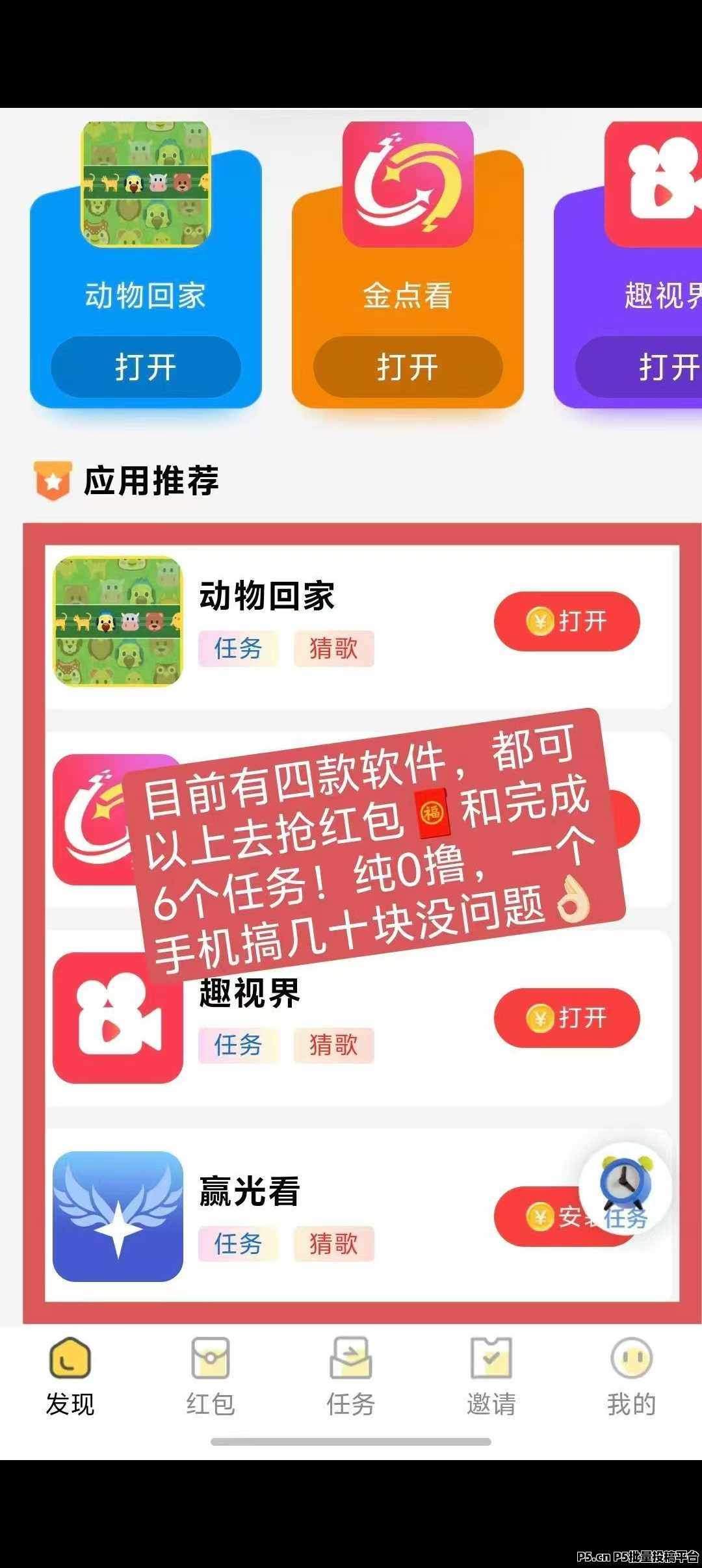Select the 任务 tag under 赢光看
702x1568 pixels.
(x=238, y=1244)
